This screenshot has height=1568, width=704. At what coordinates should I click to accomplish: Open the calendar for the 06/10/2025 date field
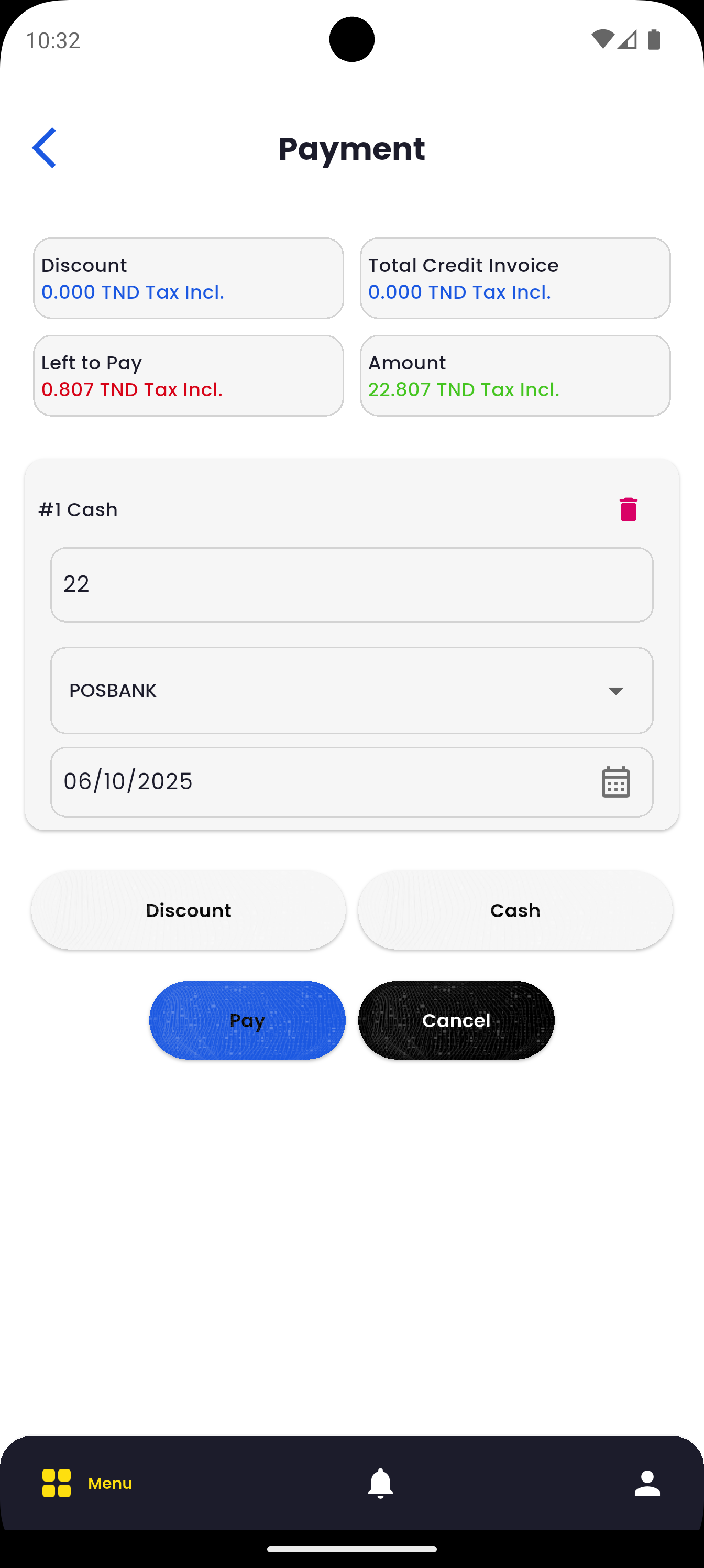(x=615, y=781)
